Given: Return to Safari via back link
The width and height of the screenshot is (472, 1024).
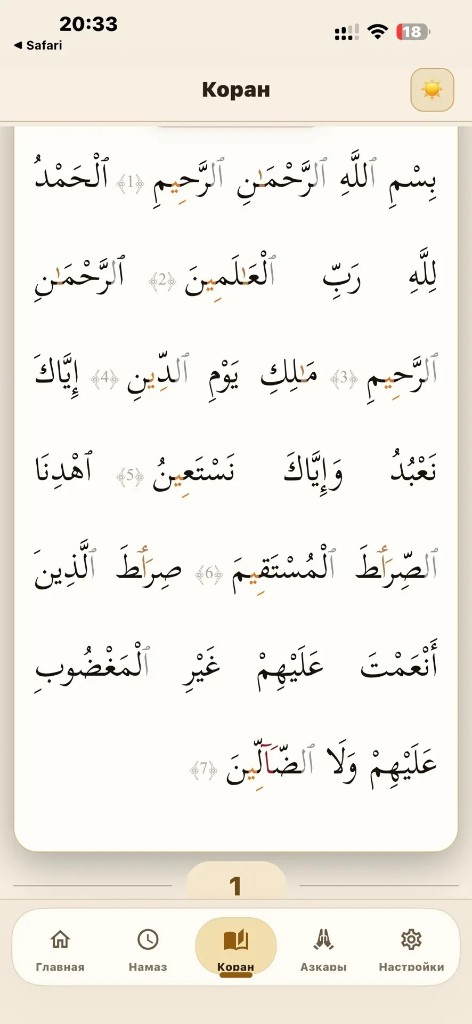Looking at the screenshot, I should 40,45.
